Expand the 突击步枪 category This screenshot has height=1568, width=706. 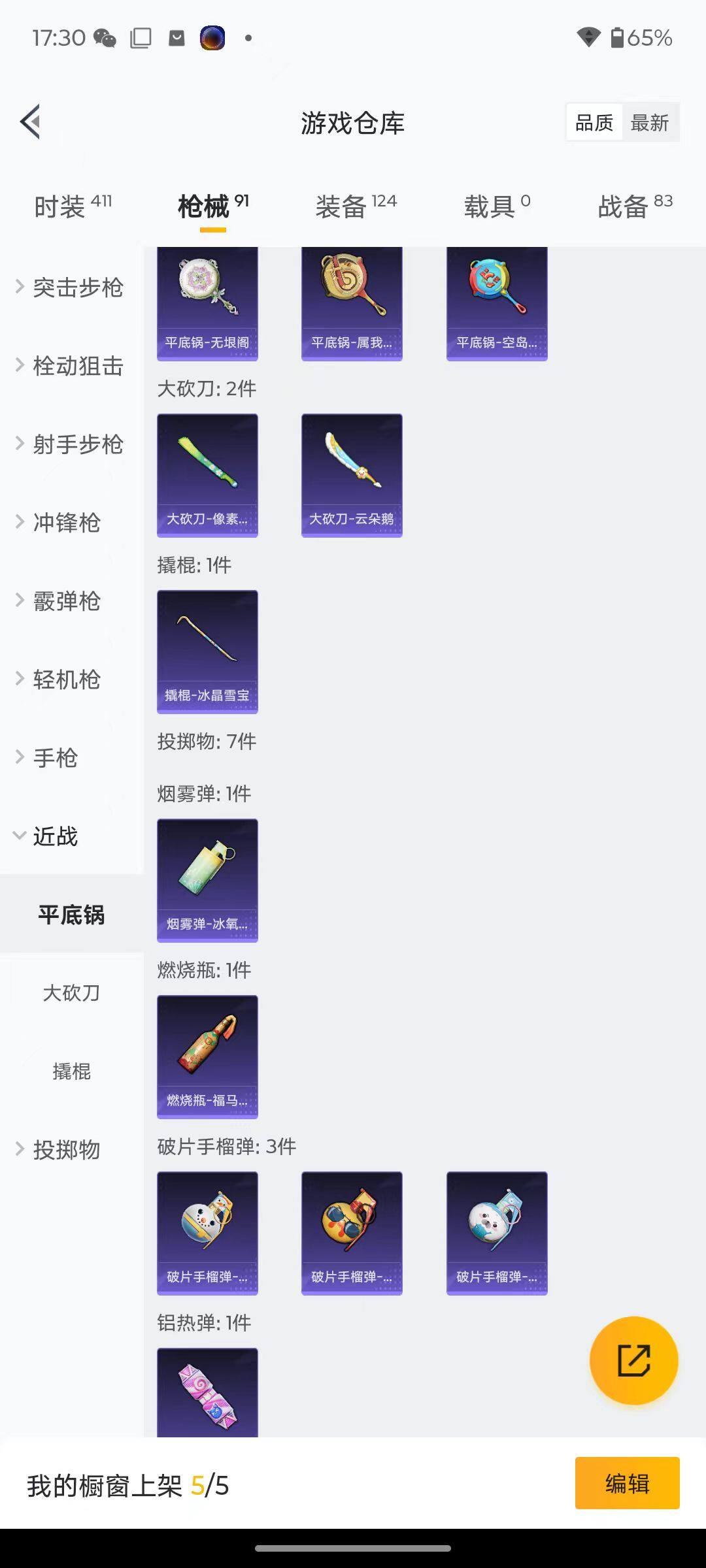click(72, 287)
